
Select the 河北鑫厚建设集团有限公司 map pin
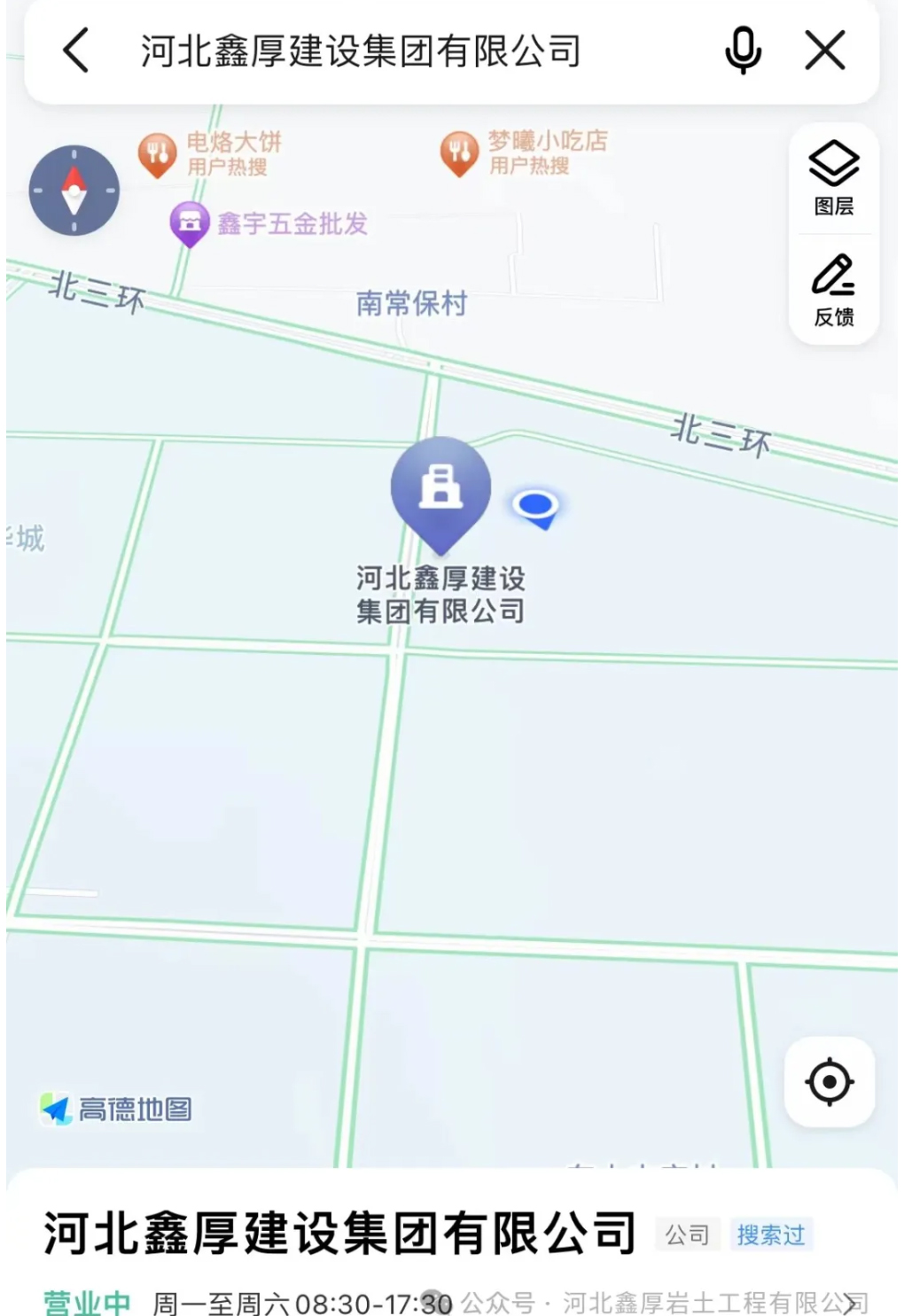click(440, 489)
